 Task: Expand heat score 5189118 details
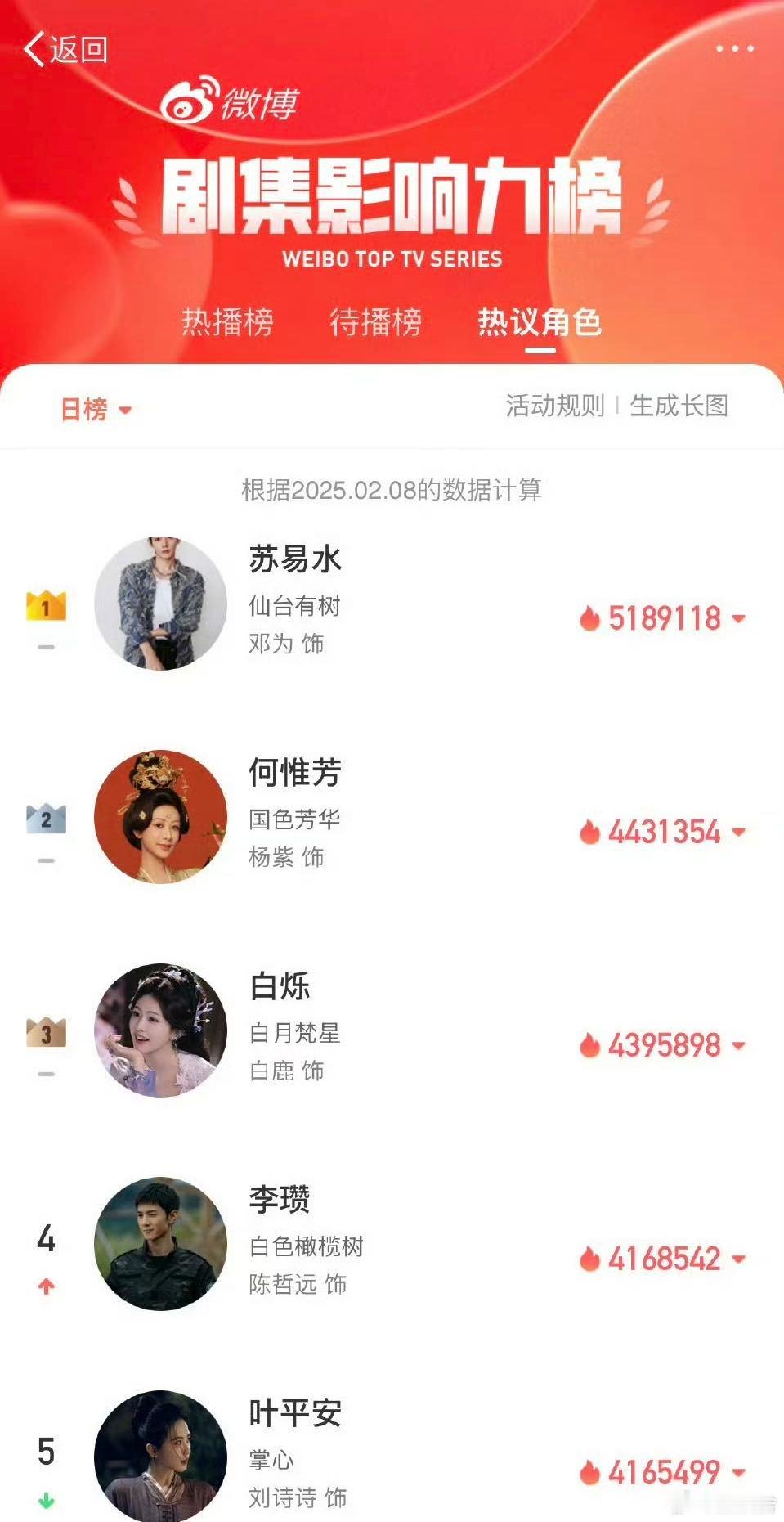click(737, 618)
